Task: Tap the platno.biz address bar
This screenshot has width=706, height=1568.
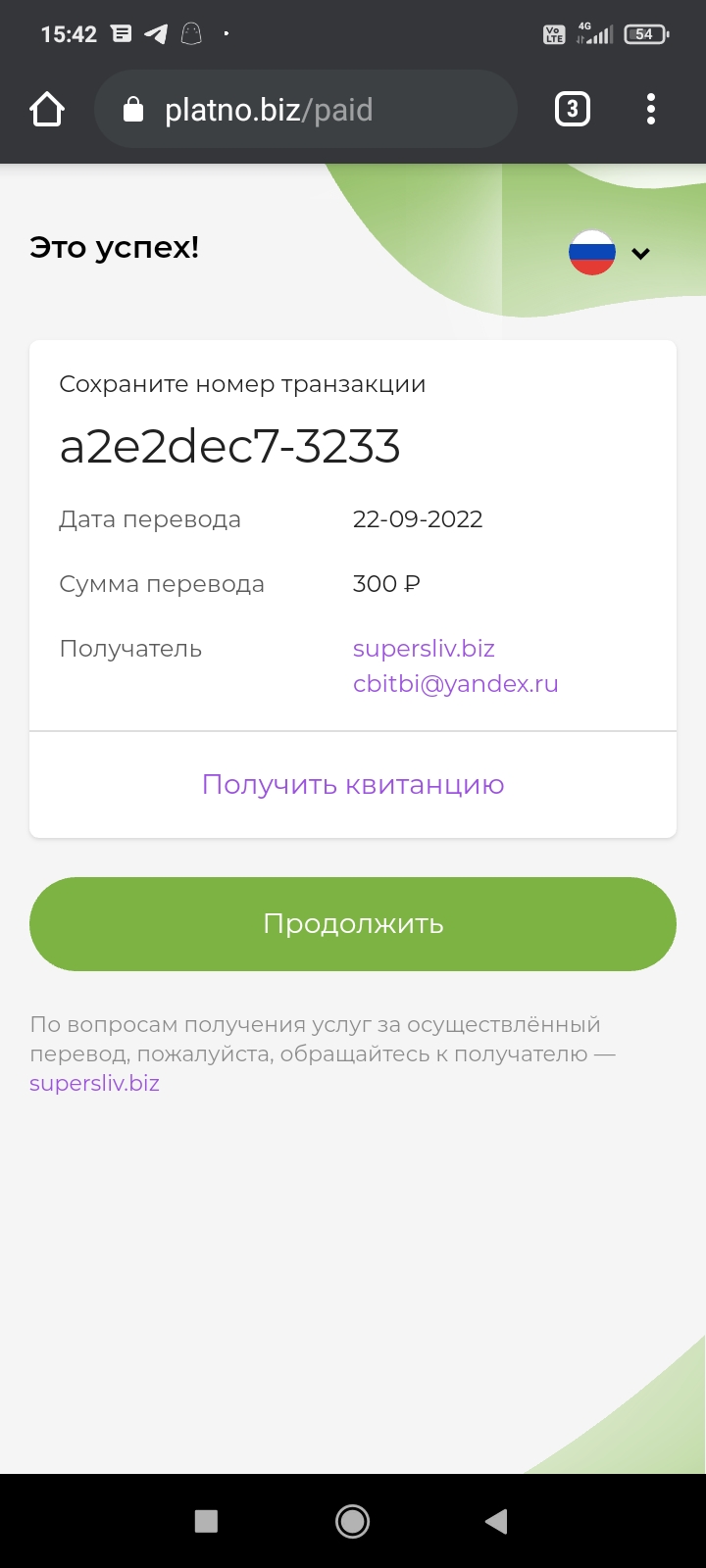Action: [305, 109]
